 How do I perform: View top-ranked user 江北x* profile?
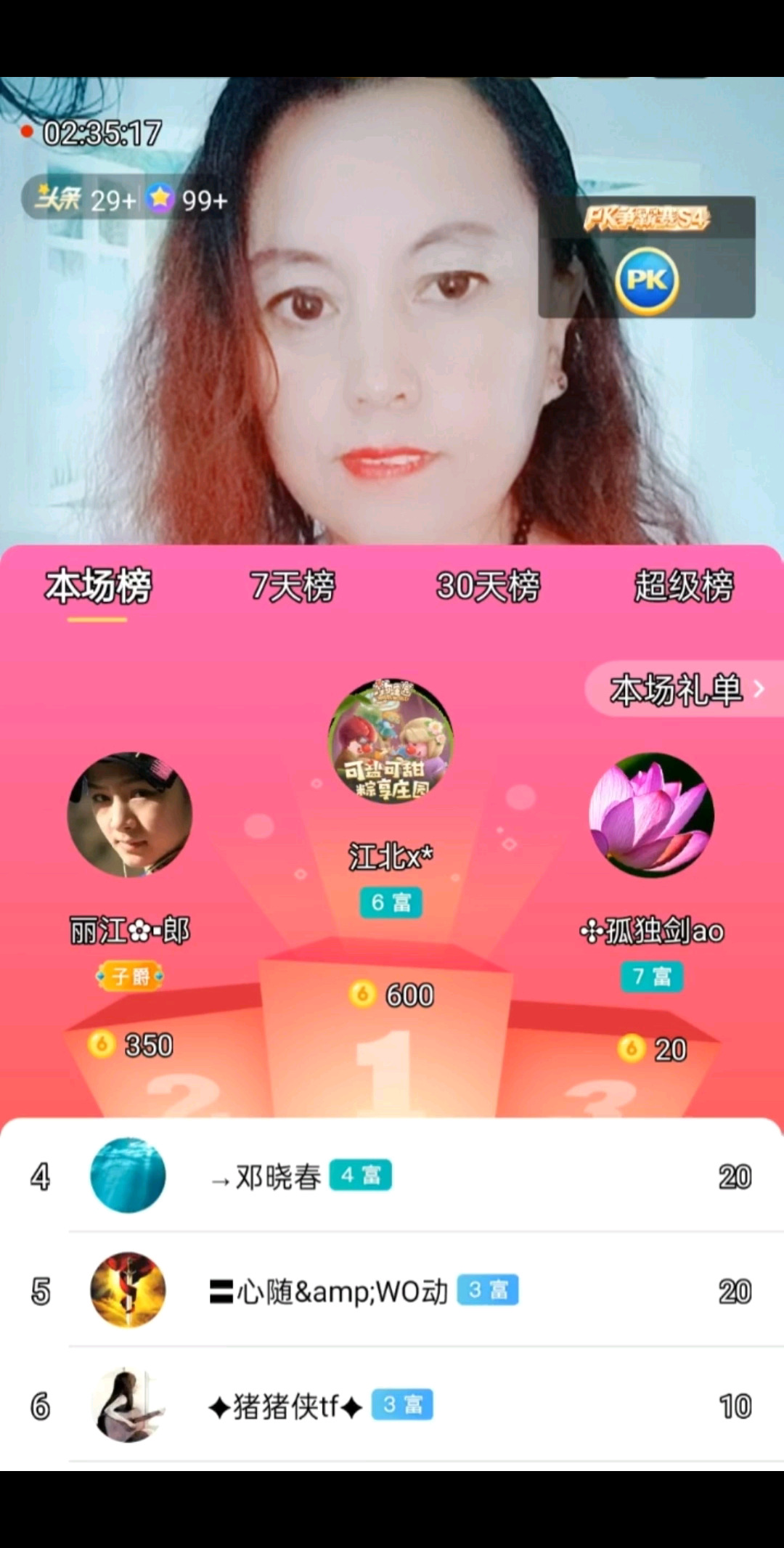pyautogui.click(x=391, y=741)
